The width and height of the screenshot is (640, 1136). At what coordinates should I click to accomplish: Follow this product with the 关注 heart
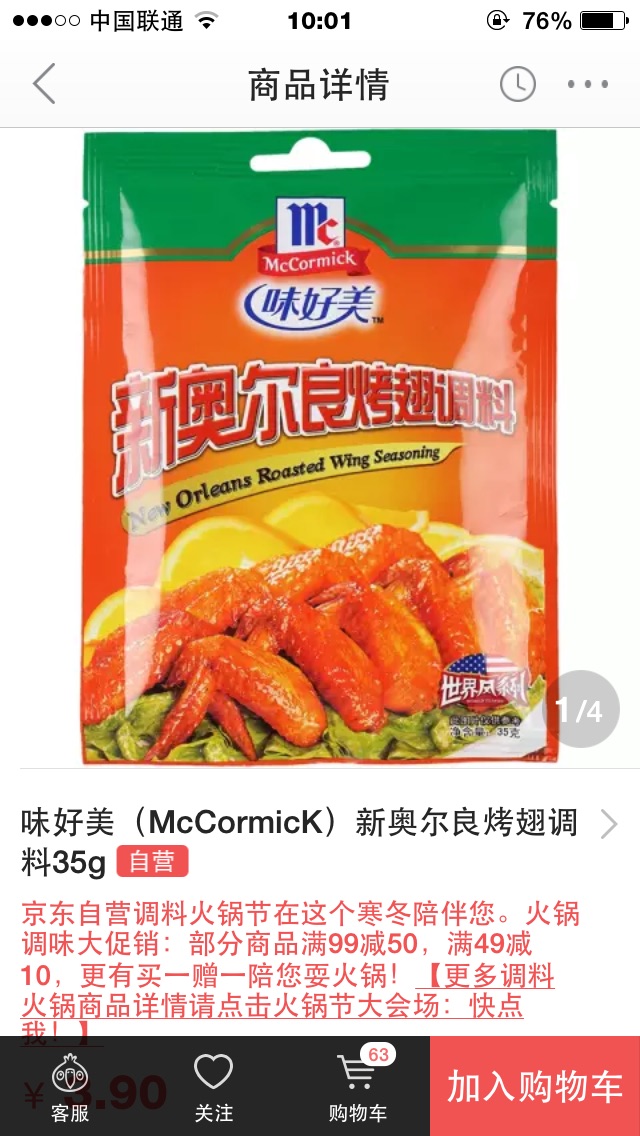[x=213, y=1087]
